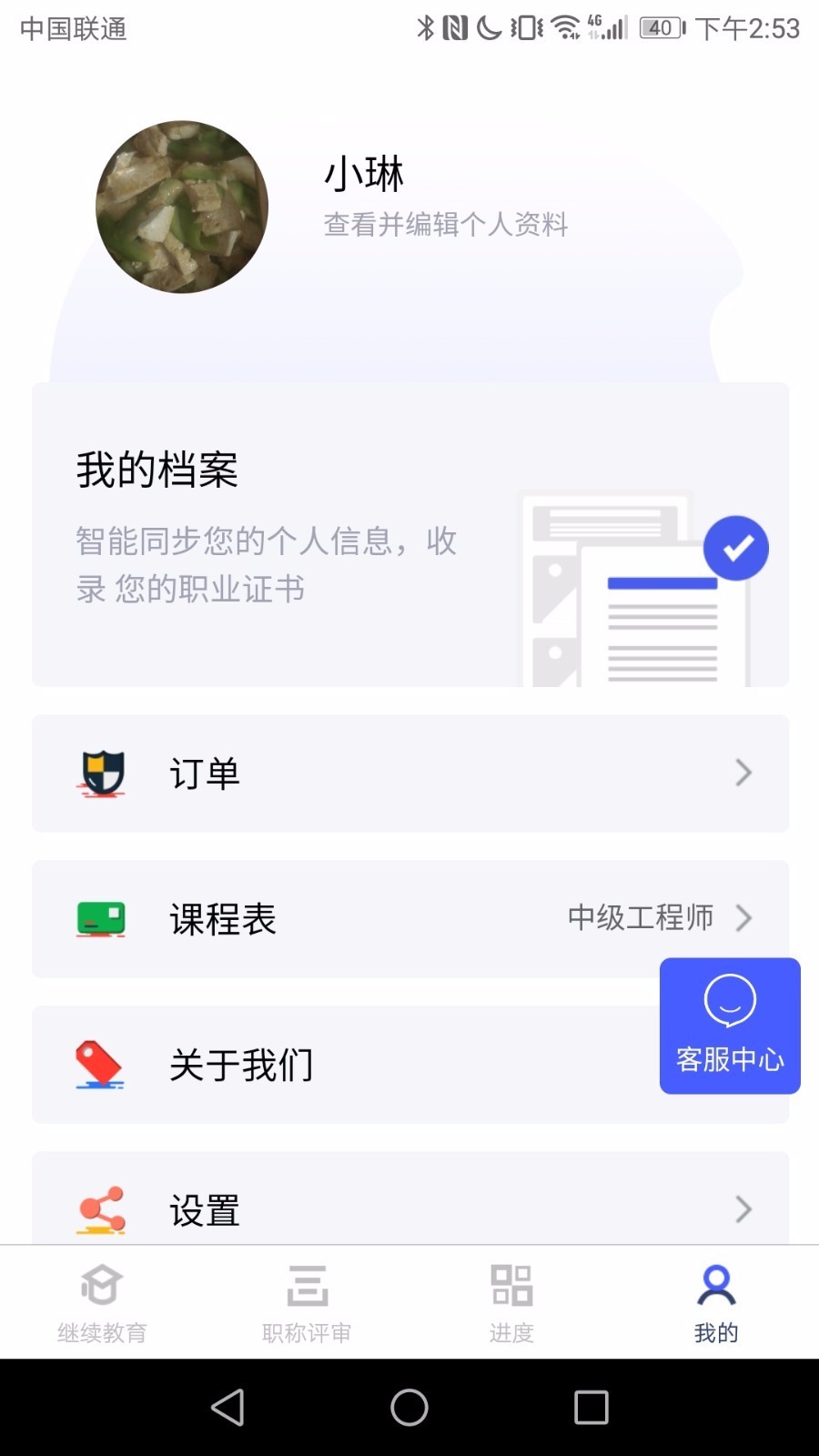
Task: Click the red tag icon beside 关于我们
Action: [101, 1065]
